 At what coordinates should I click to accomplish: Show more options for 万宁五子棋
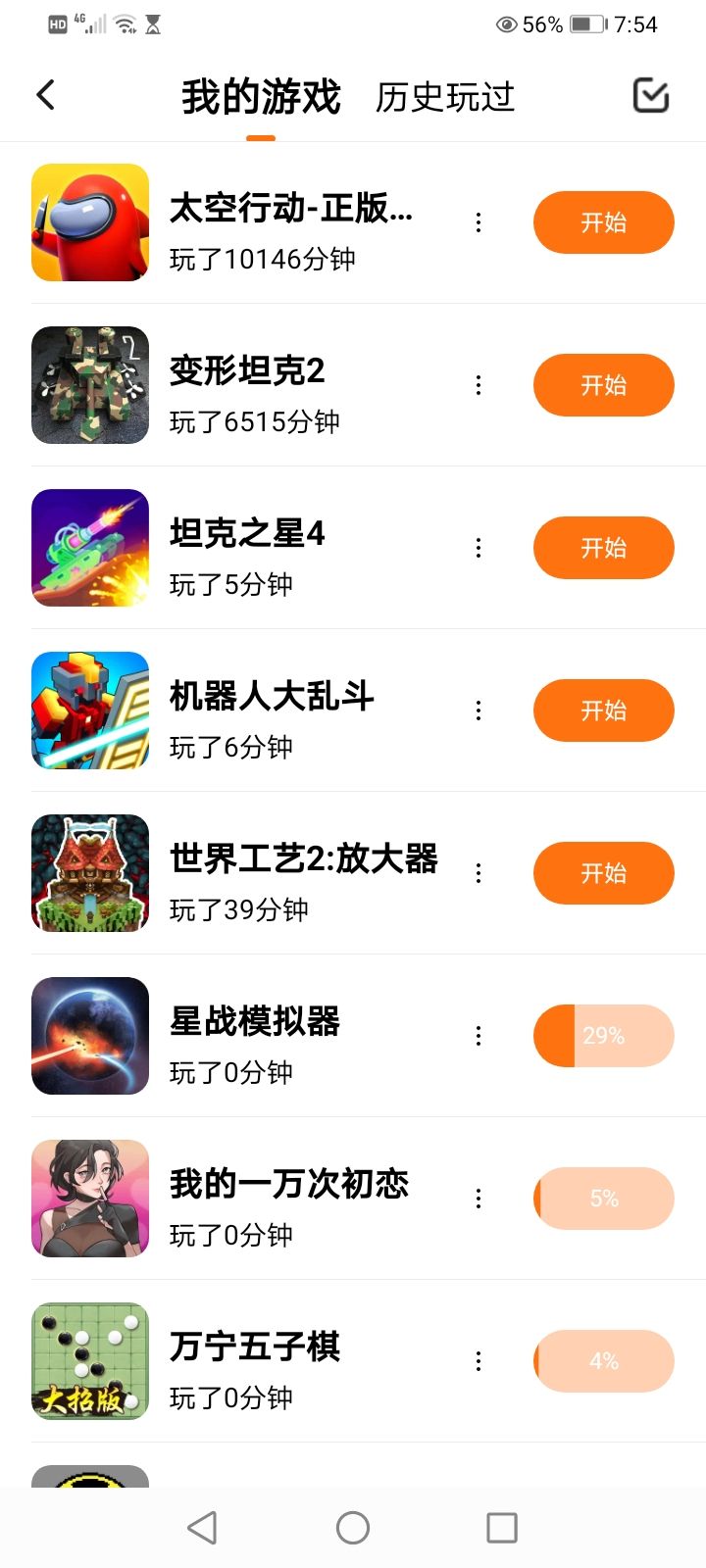tap(479, 1361)
